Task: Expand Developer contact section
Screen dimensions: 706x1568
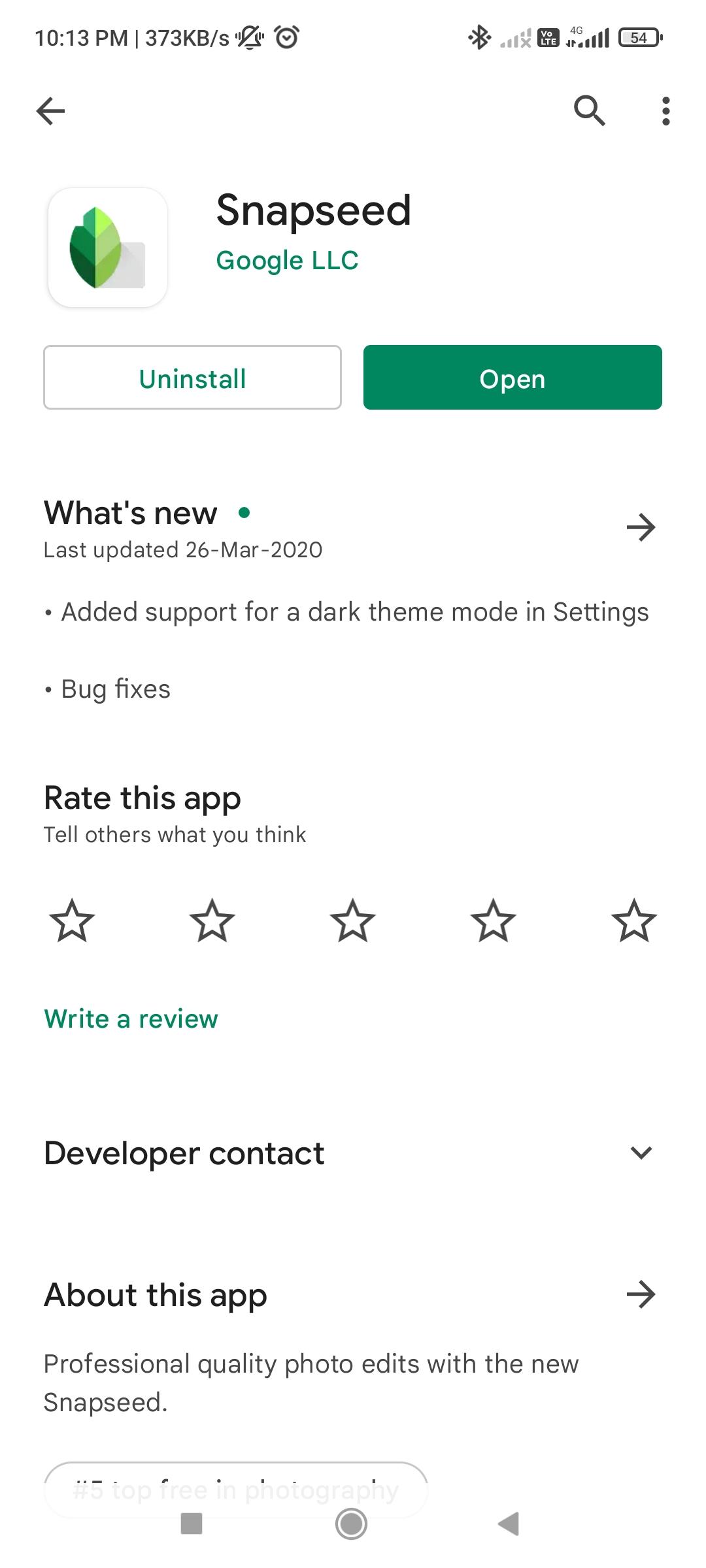Action: click(x=641, y=1152)
